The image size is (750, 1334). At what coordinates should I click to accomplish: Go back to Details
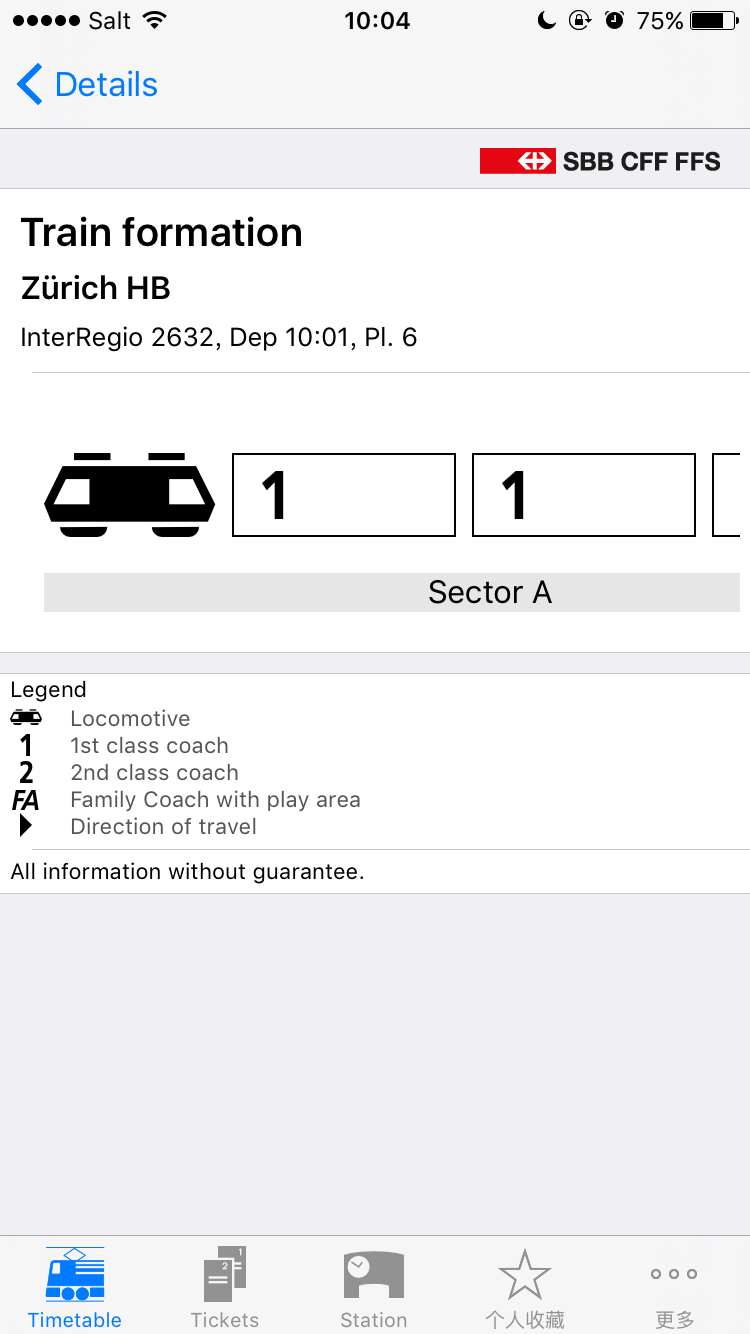point(88,85)
